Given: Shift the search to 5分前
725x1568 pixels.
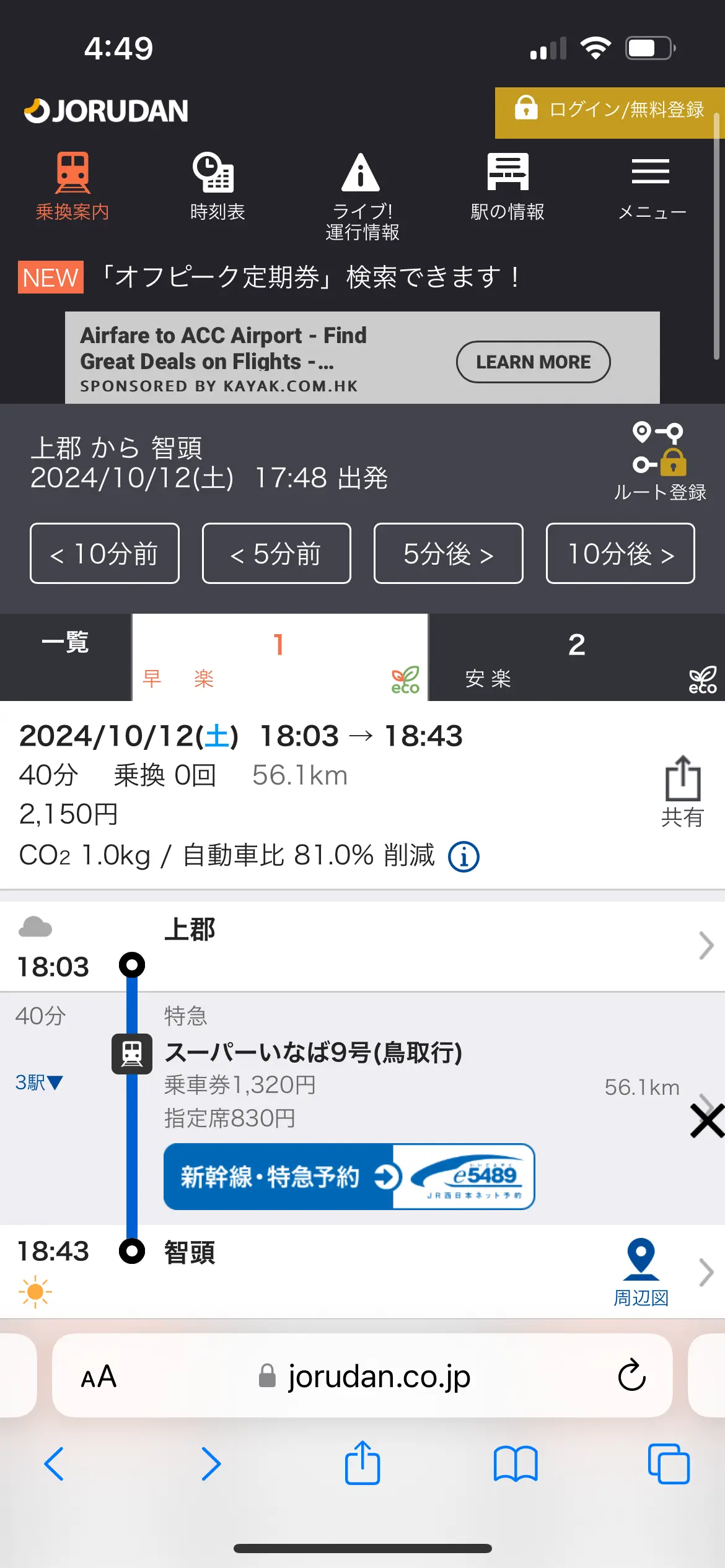Looking at the screenshot, I should (x=276, y=553).
